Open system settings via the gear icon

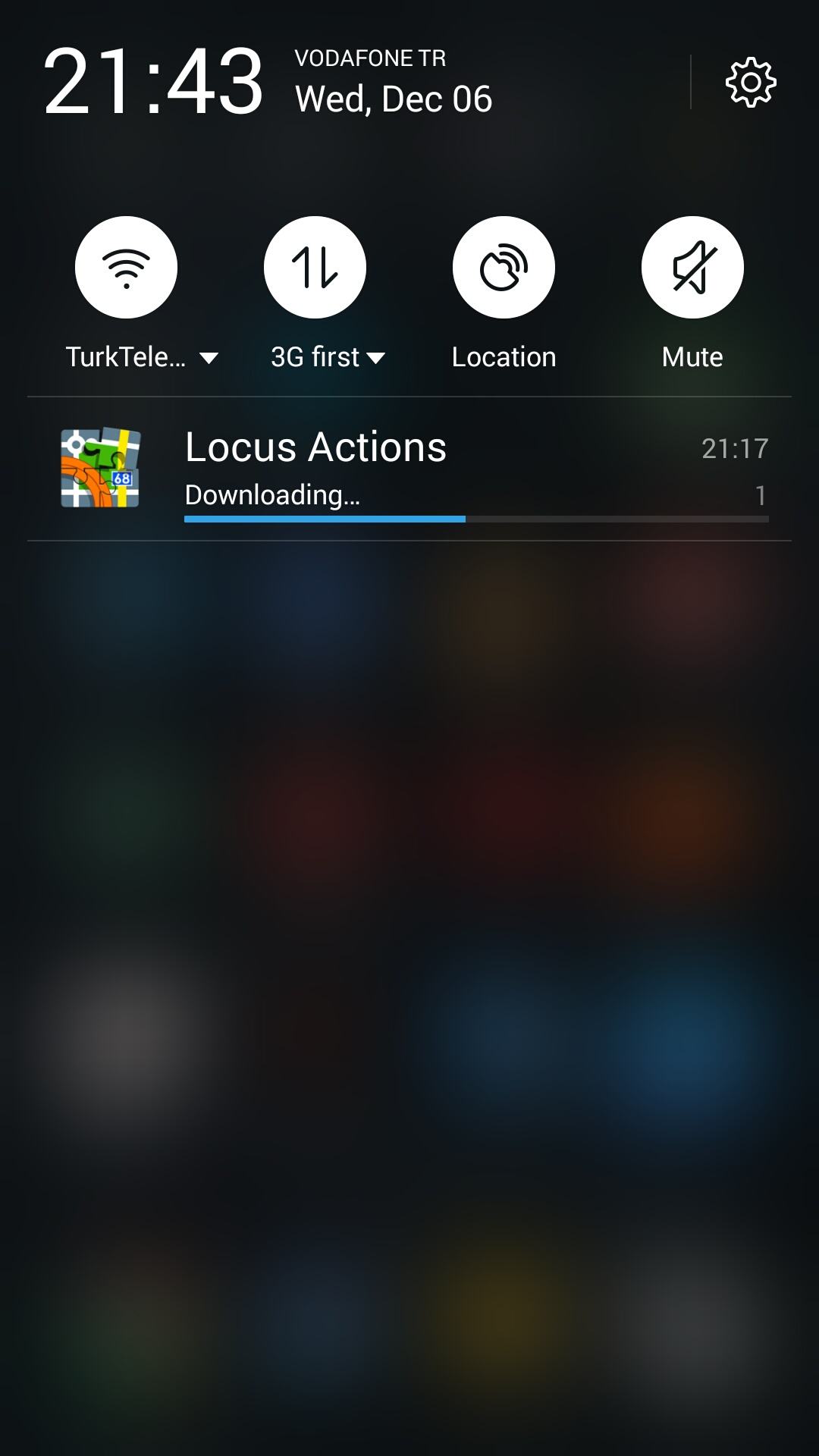tap(751, 82)
